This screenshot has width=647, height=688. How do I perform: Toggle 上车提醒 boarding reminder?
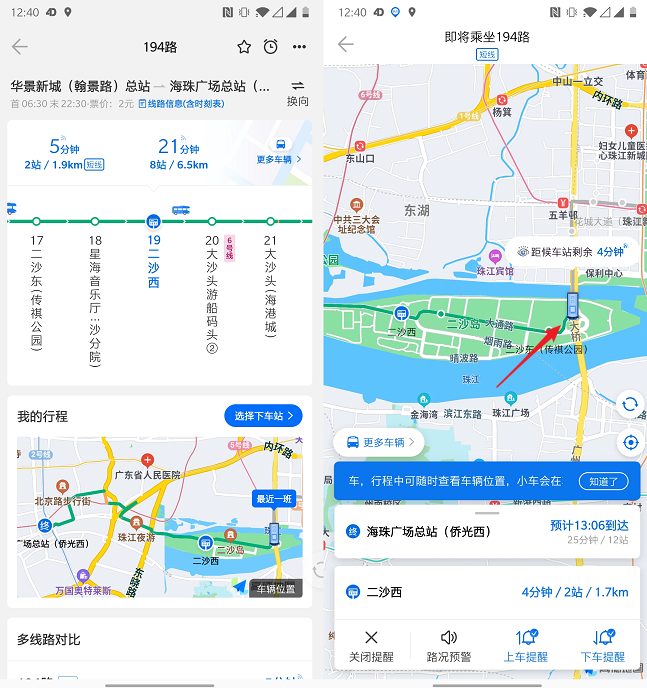[525, 645]
